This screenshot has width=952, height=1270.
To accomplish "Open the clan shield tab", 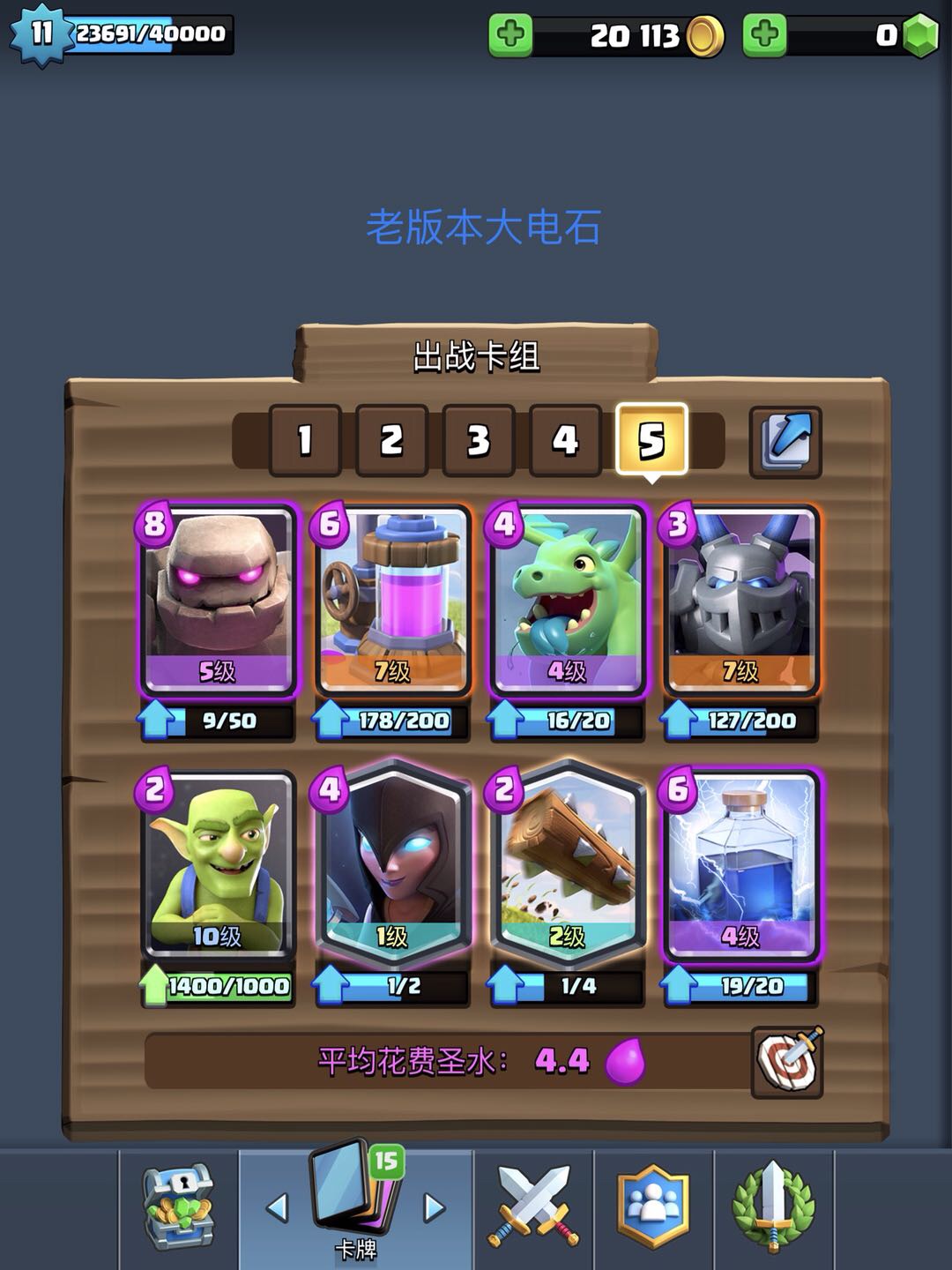I will point(653,1207).
